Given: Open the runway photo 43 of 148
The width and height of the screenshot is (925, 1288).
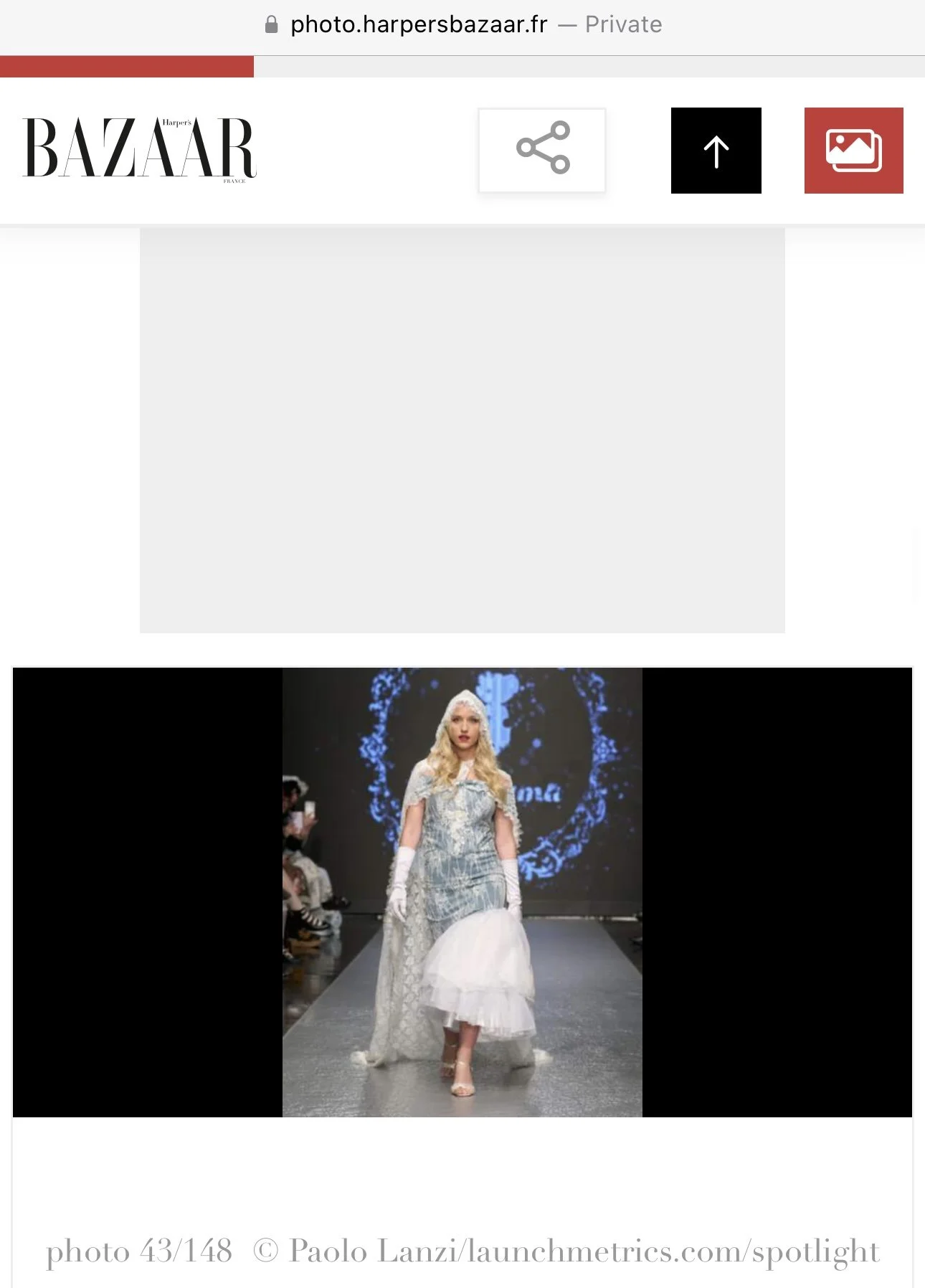Looking at the screenshot, I should [x=463, y=892].
